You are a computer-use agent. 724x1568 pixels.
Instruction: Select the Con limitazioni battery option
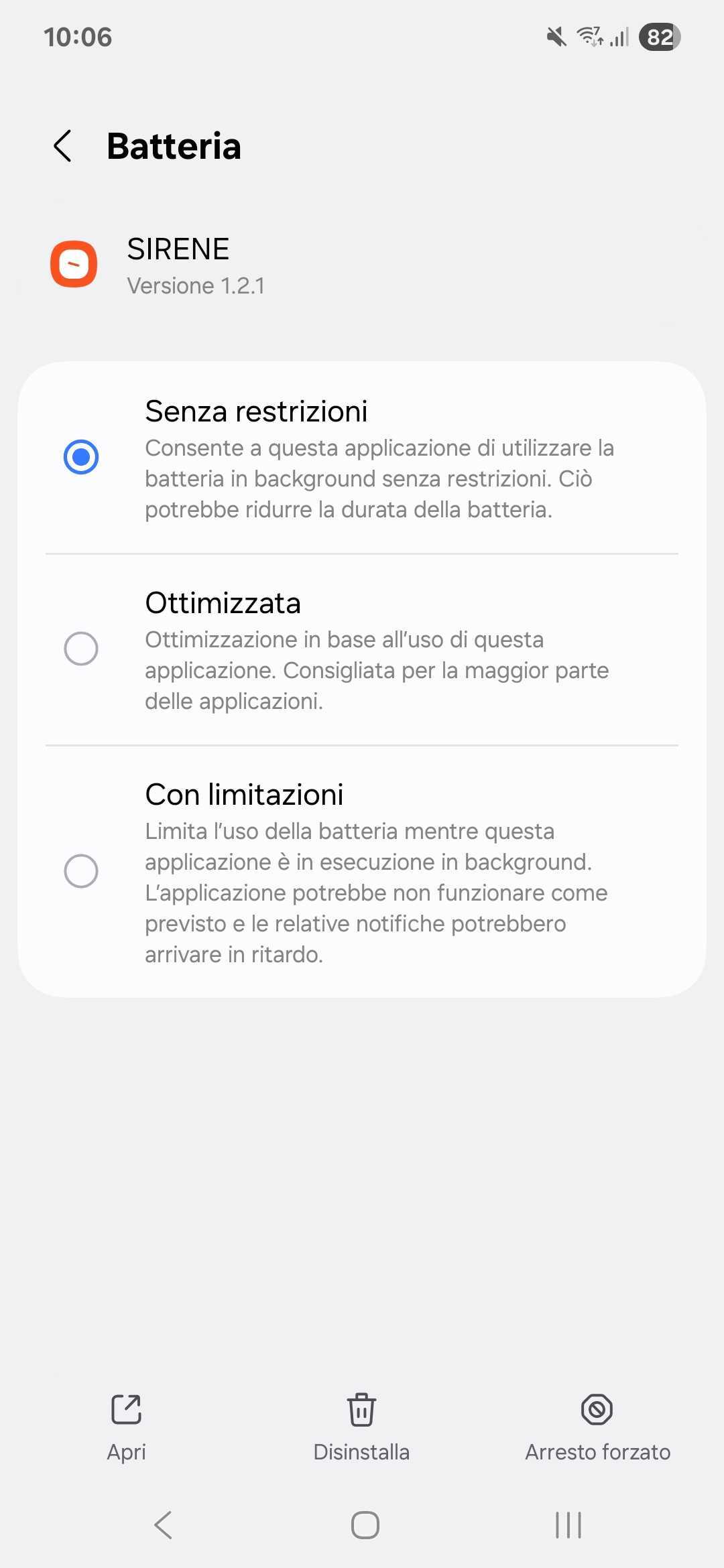point(81,870)
